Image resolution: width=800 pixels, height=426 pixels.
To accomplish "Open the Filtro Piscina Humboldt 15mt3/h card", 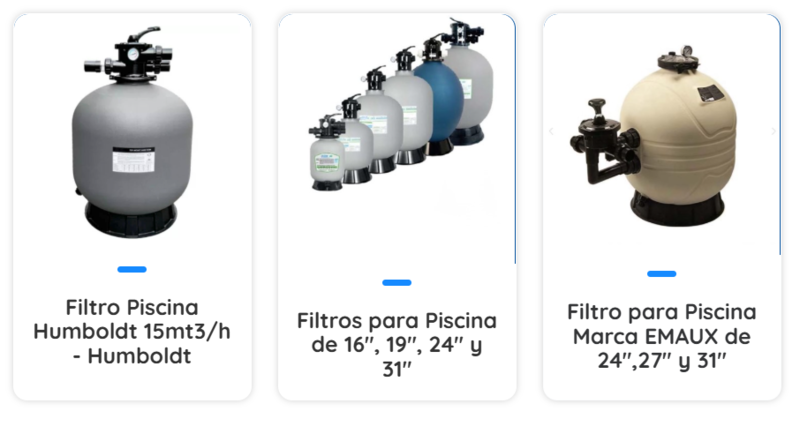I will point(131,331).
